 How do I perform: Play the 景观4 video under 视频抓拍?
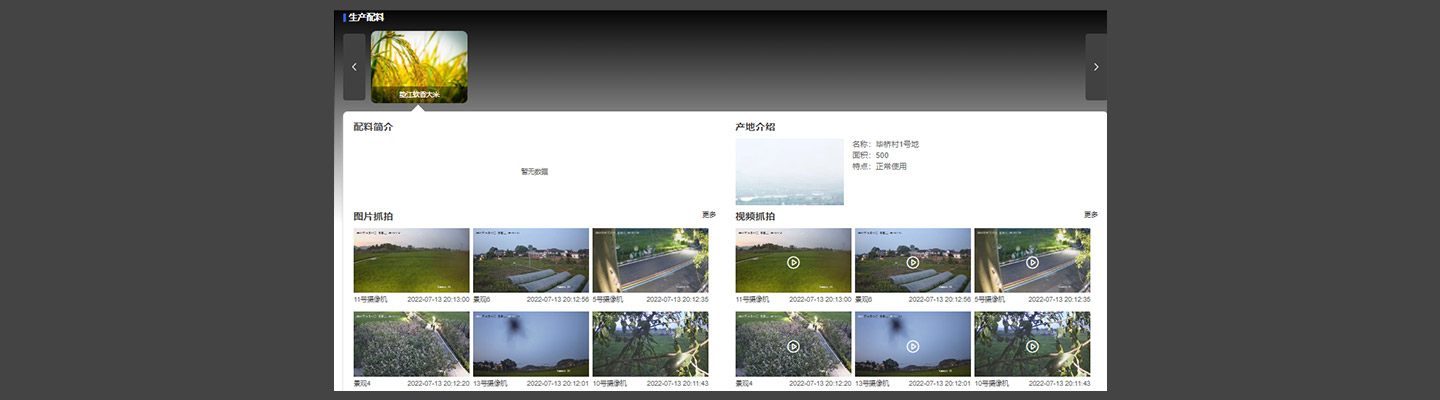[793, 346]
